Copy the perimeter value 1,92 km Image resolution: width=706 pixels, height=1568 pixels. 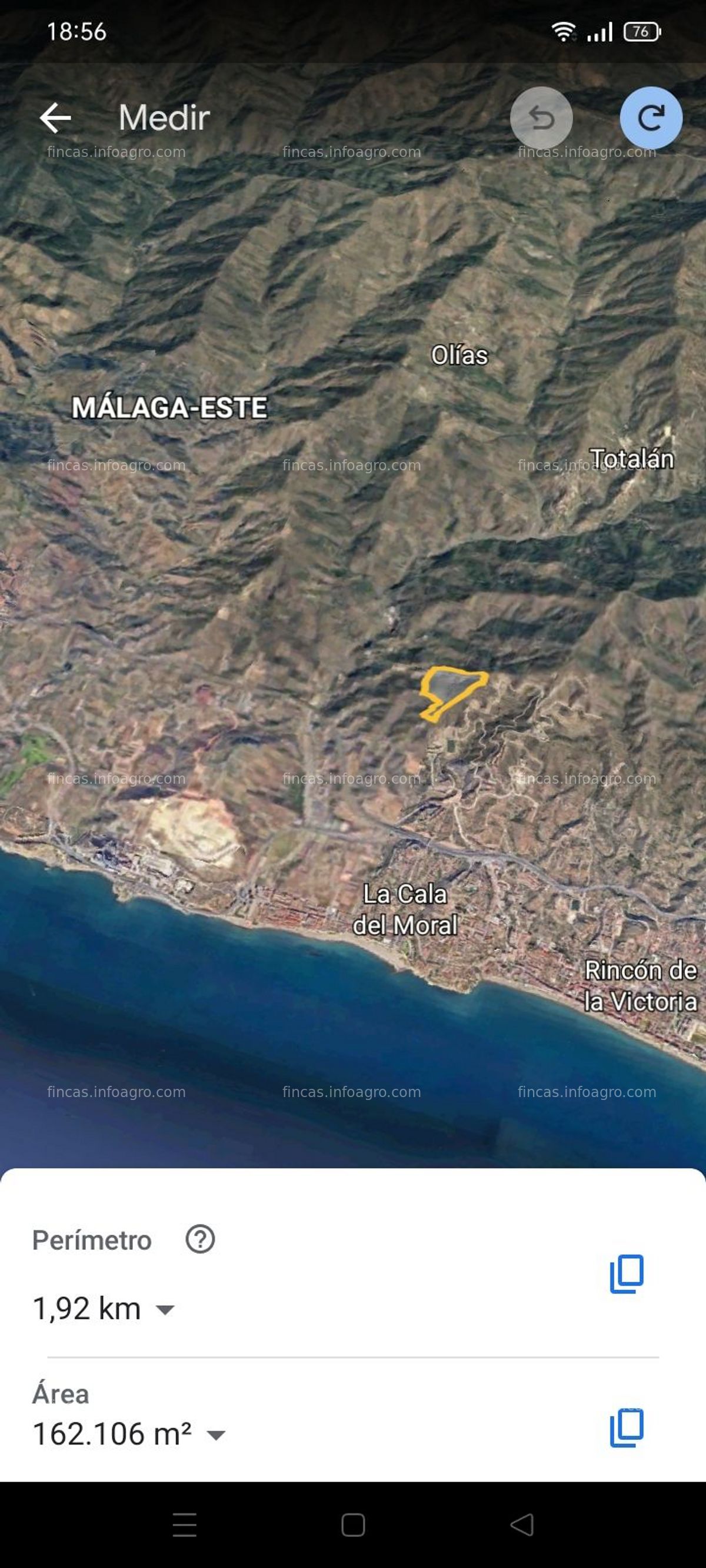pos(626,1273)
